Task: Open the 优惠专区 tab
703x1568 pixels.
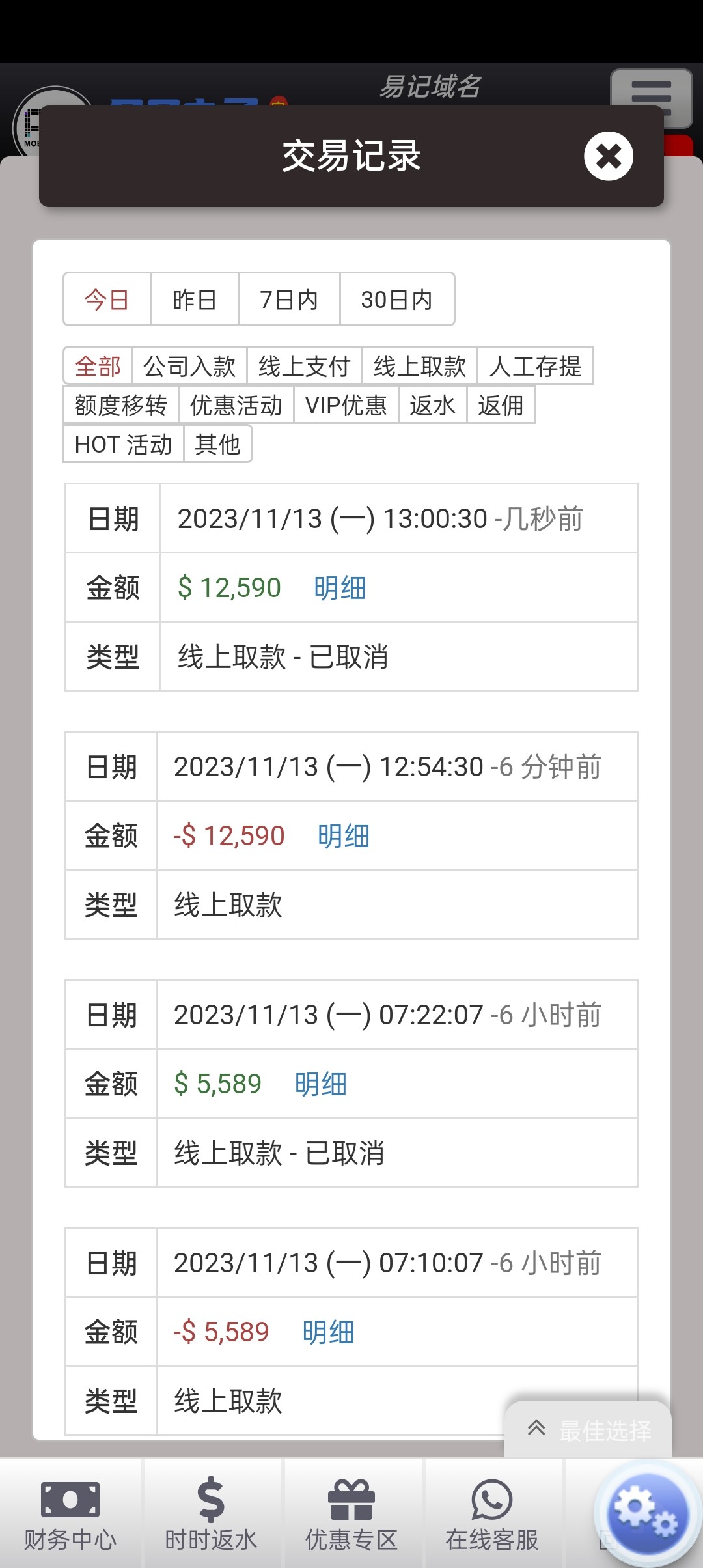Action: (351, 1514)
